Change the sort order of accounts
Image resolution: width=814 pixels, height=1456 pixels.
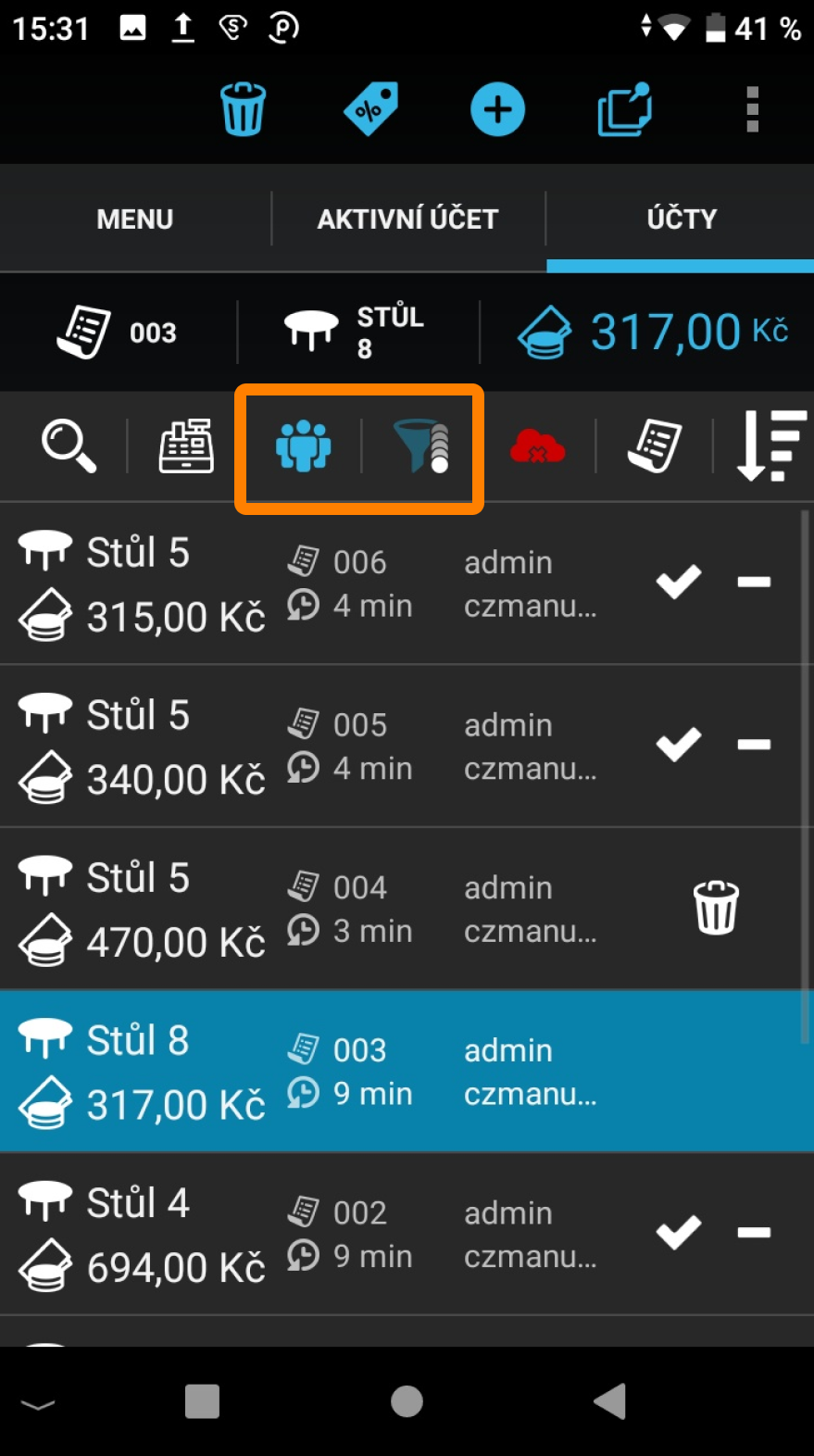click(770, 446)
